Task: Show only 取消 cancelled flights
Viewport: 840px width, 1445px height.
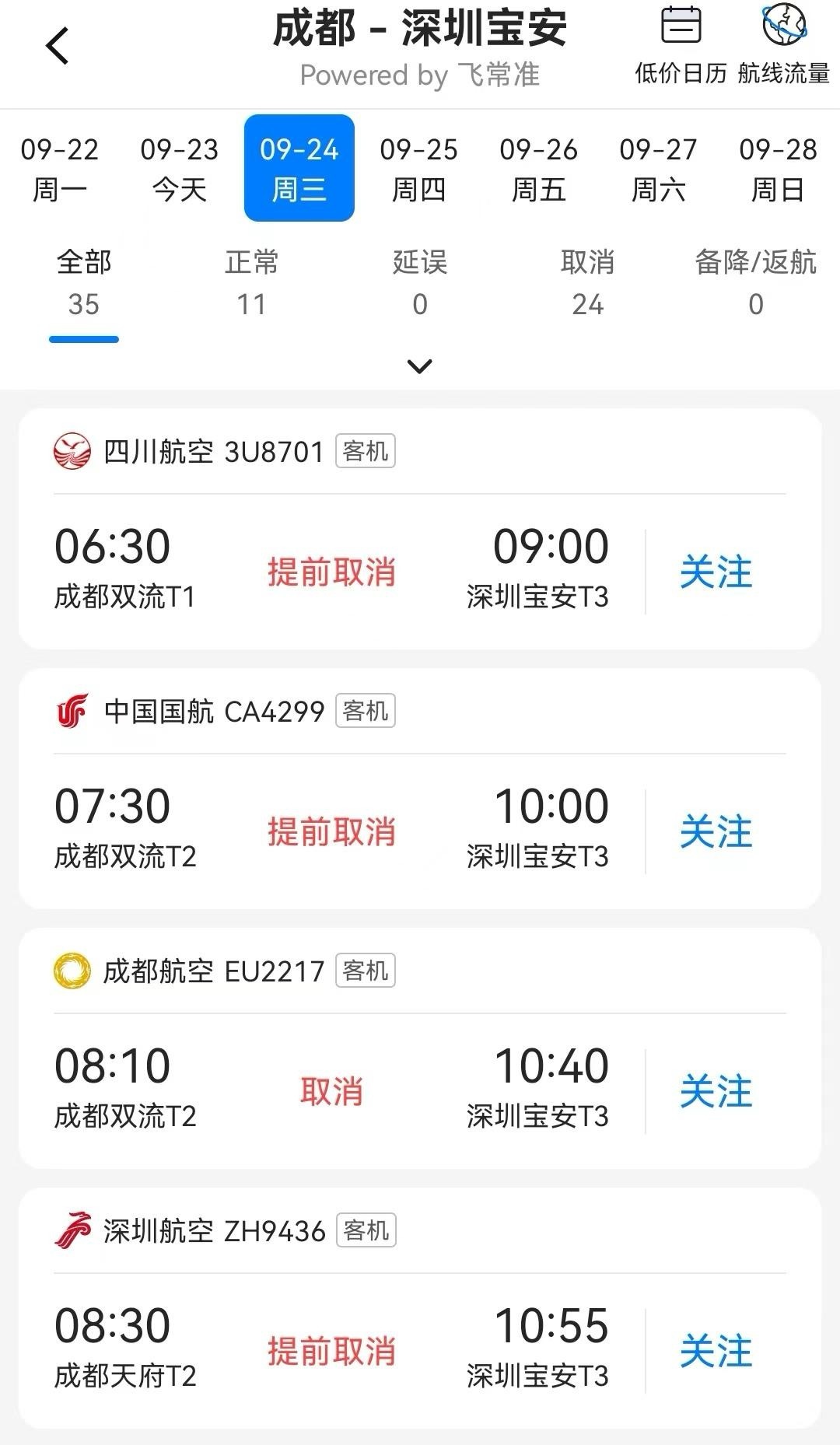Action: 588,283
